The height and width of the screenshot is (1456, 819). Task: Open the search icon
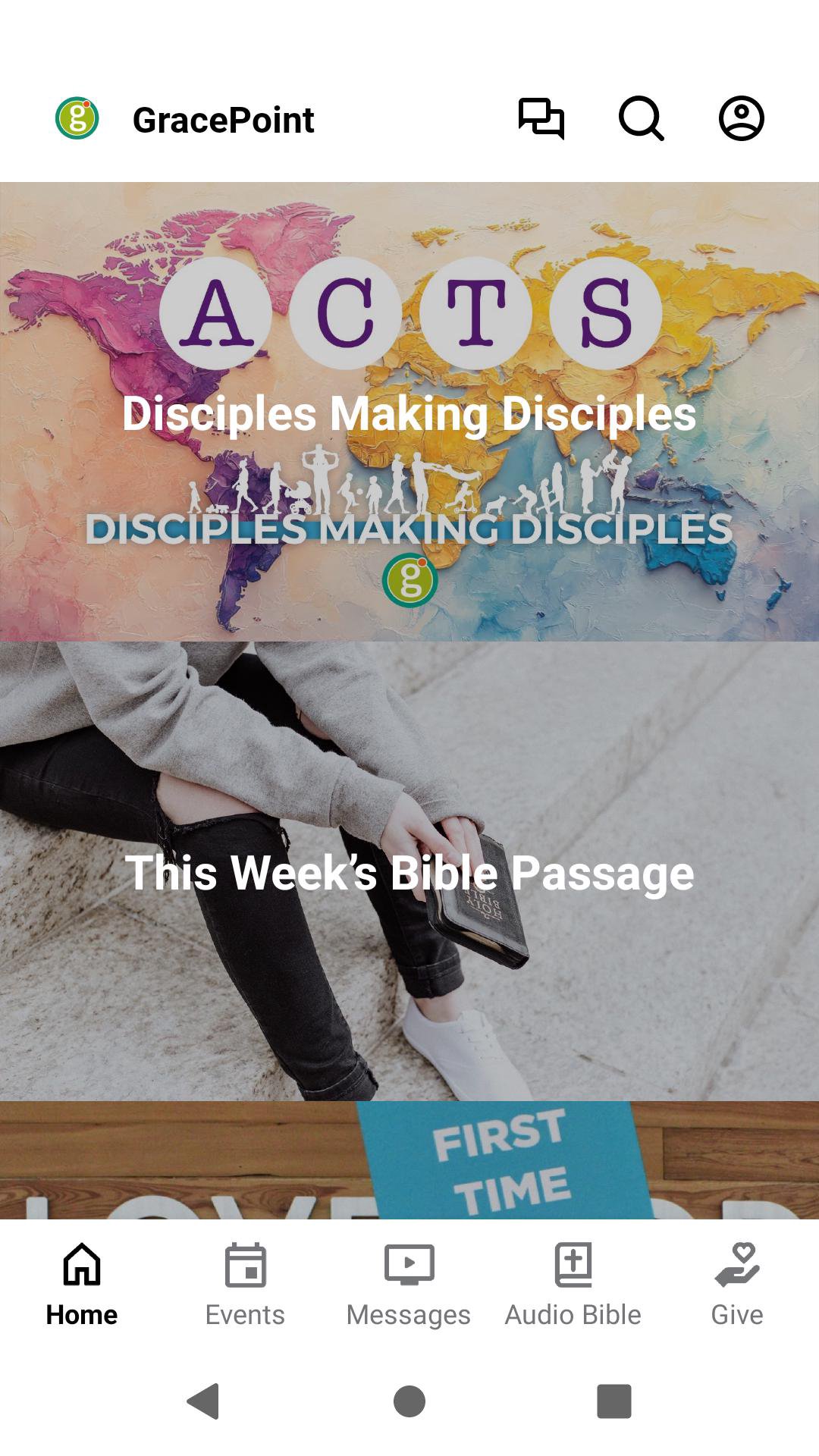point(641,119)
